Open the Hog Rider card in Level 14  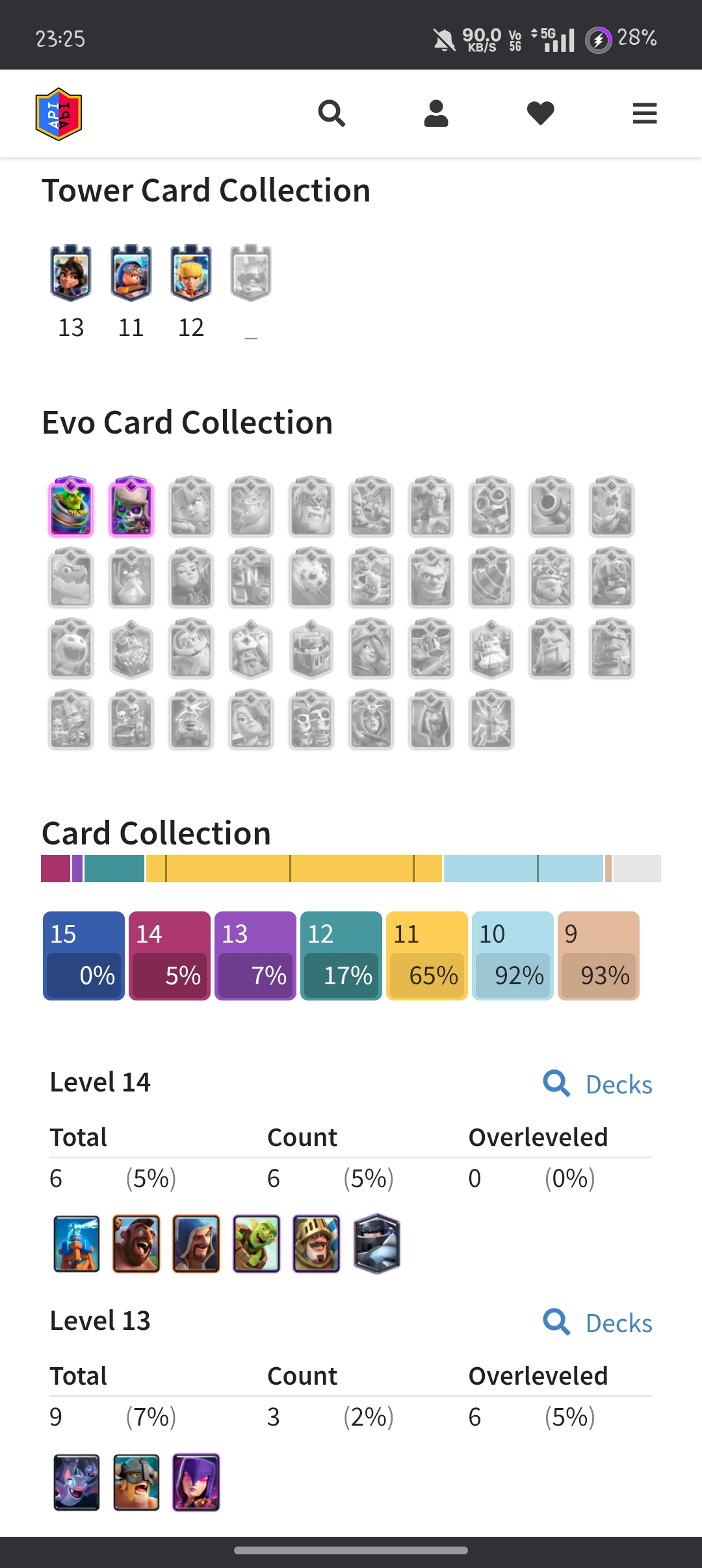click(136, 1243)
